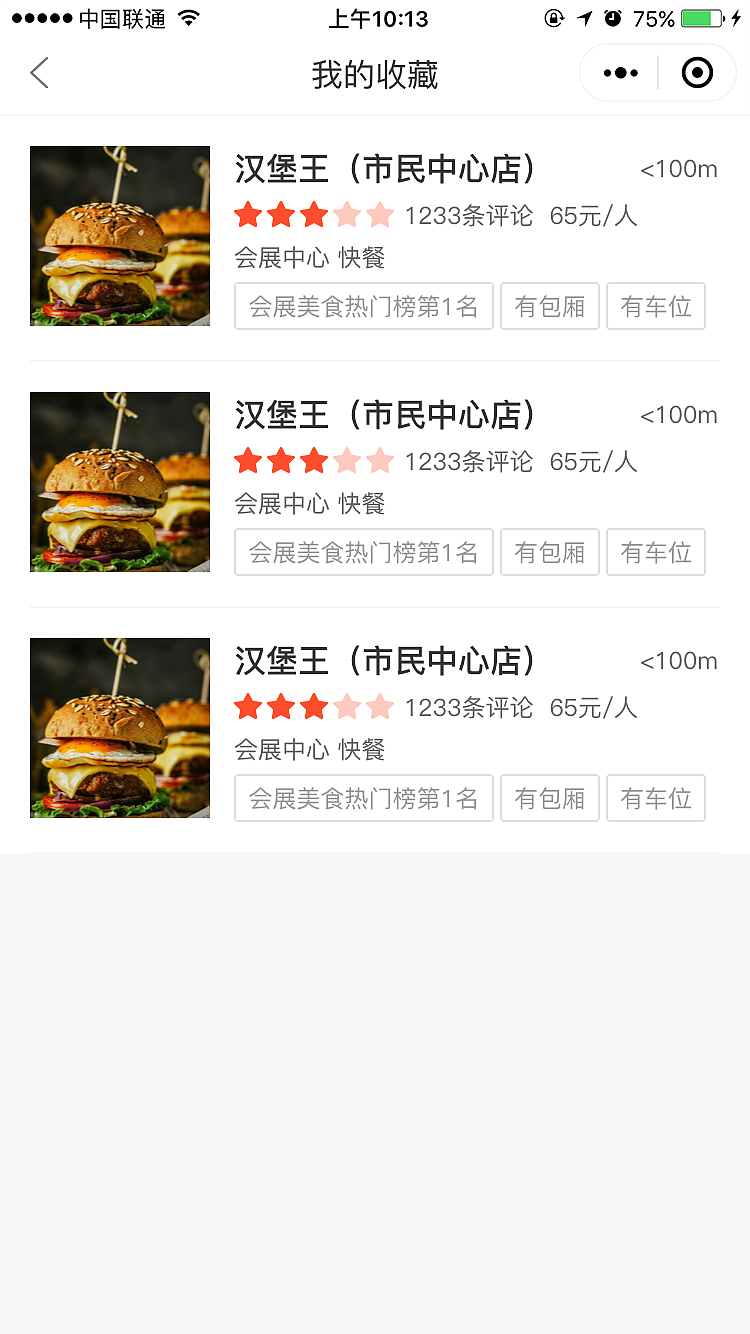Tap the alarm clock icon in status bar
This screenshot has height=1334, width=750.
(613, 17)
